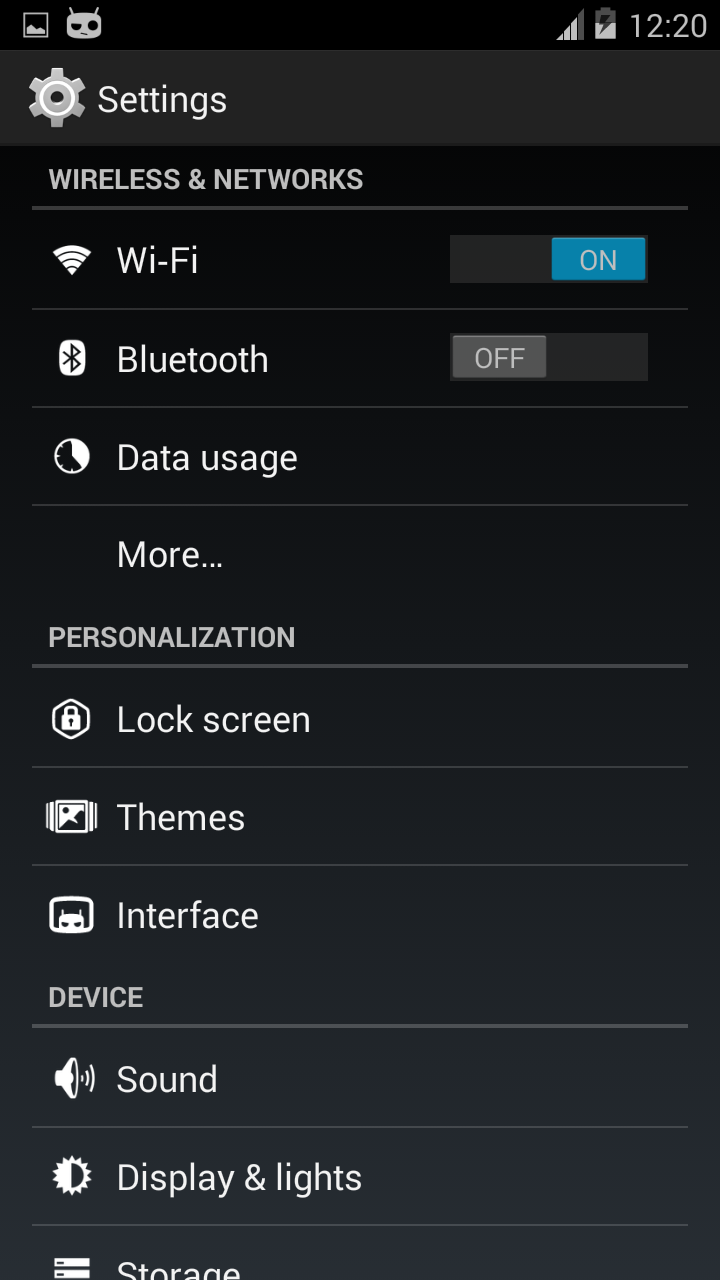Open Interface settings
Viewport: 720px width, 1280px height.
[360, 915]
